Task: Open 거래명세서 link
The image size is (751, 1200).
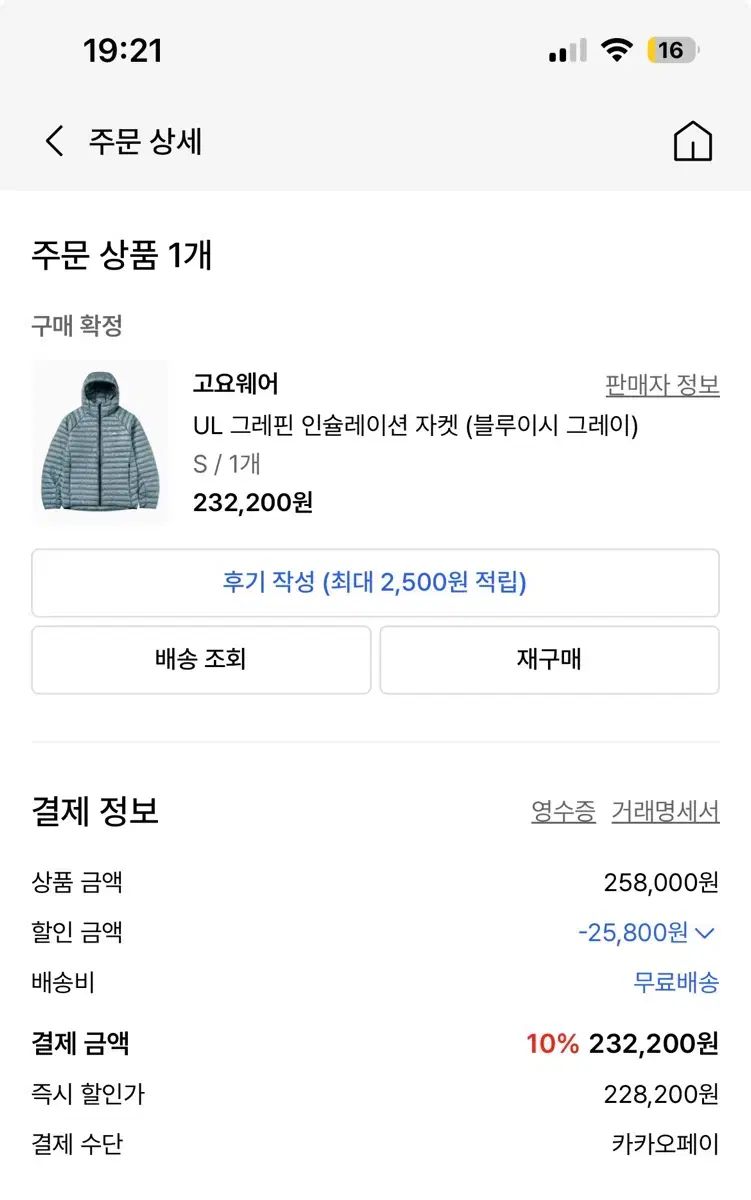Action: point(665,811)
